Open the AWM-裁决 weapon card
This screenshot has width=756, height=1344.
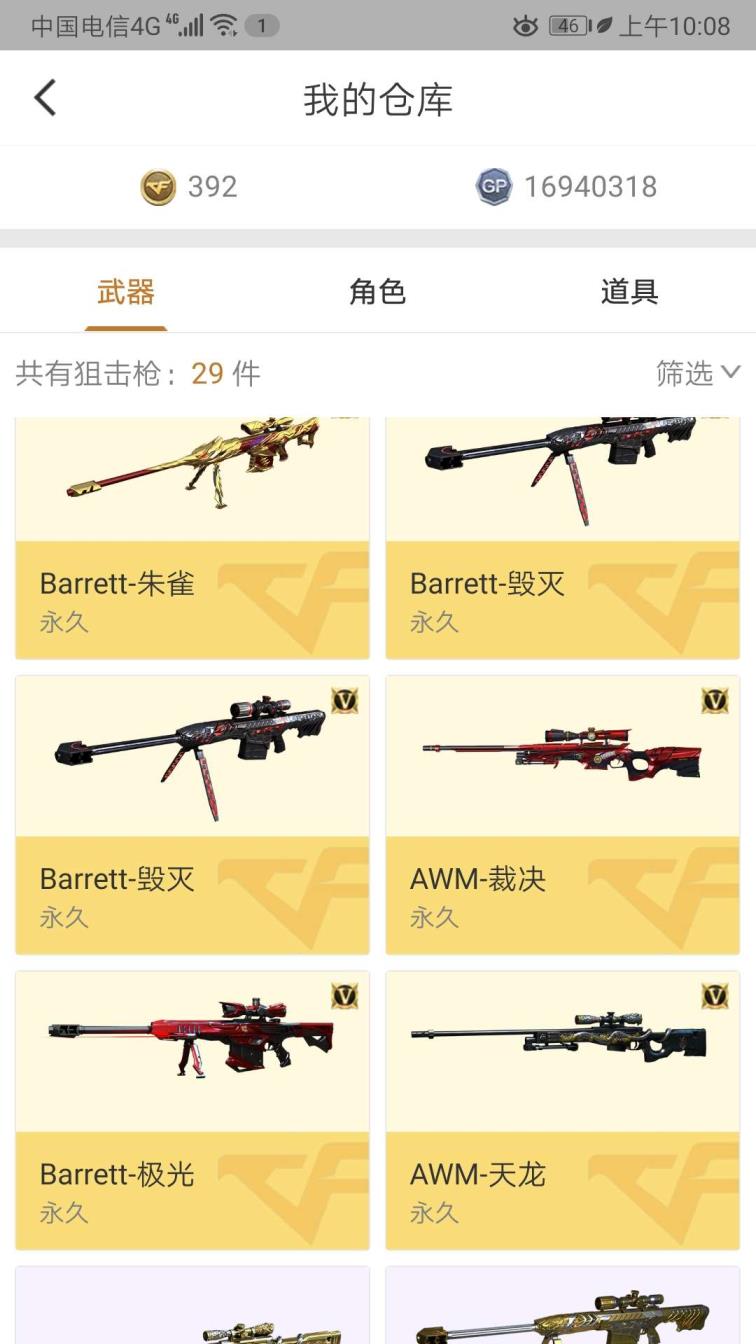(562, 815)
